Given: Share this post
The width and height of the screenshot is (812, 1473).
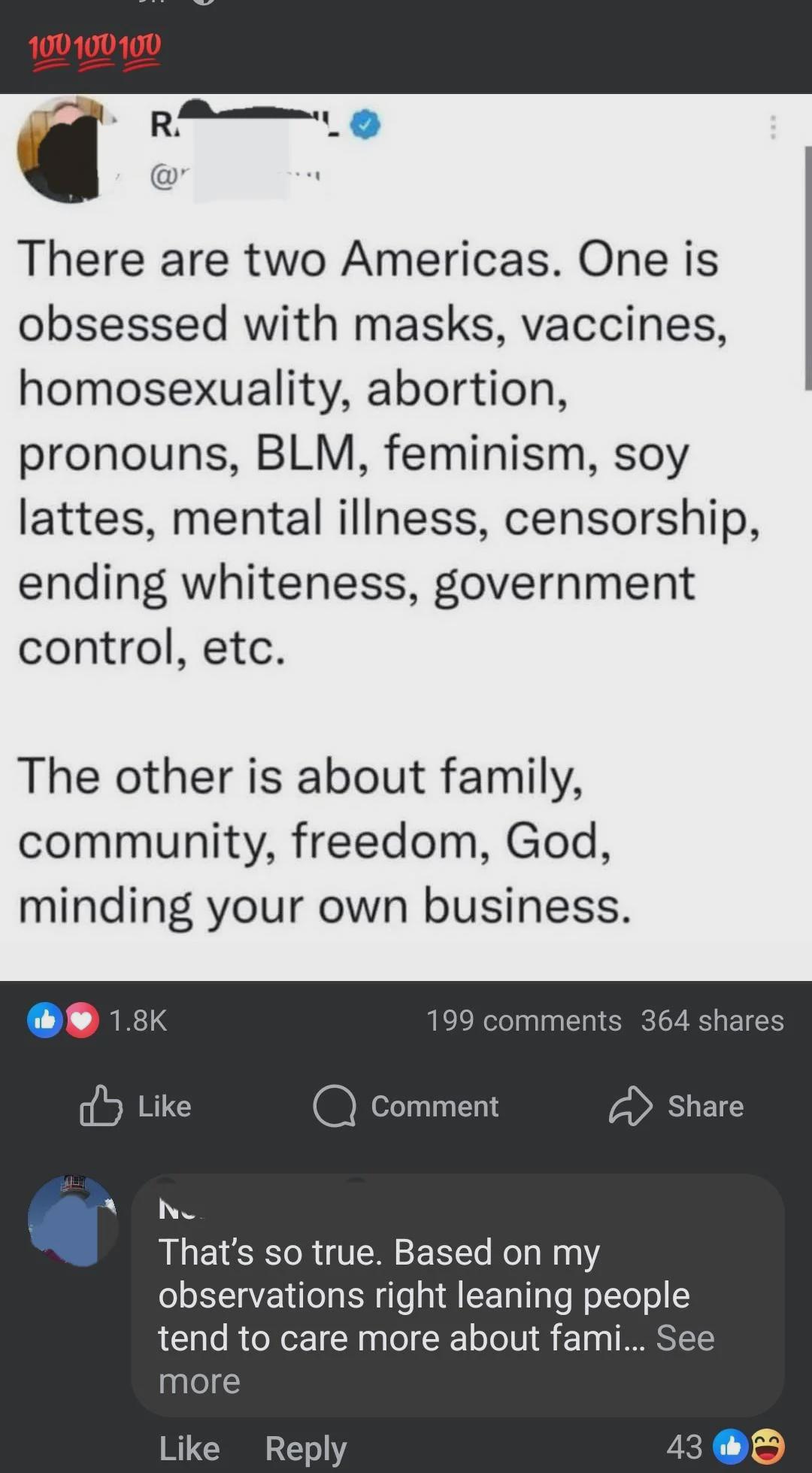Looking at the screenshot, I should point(676,1106).
